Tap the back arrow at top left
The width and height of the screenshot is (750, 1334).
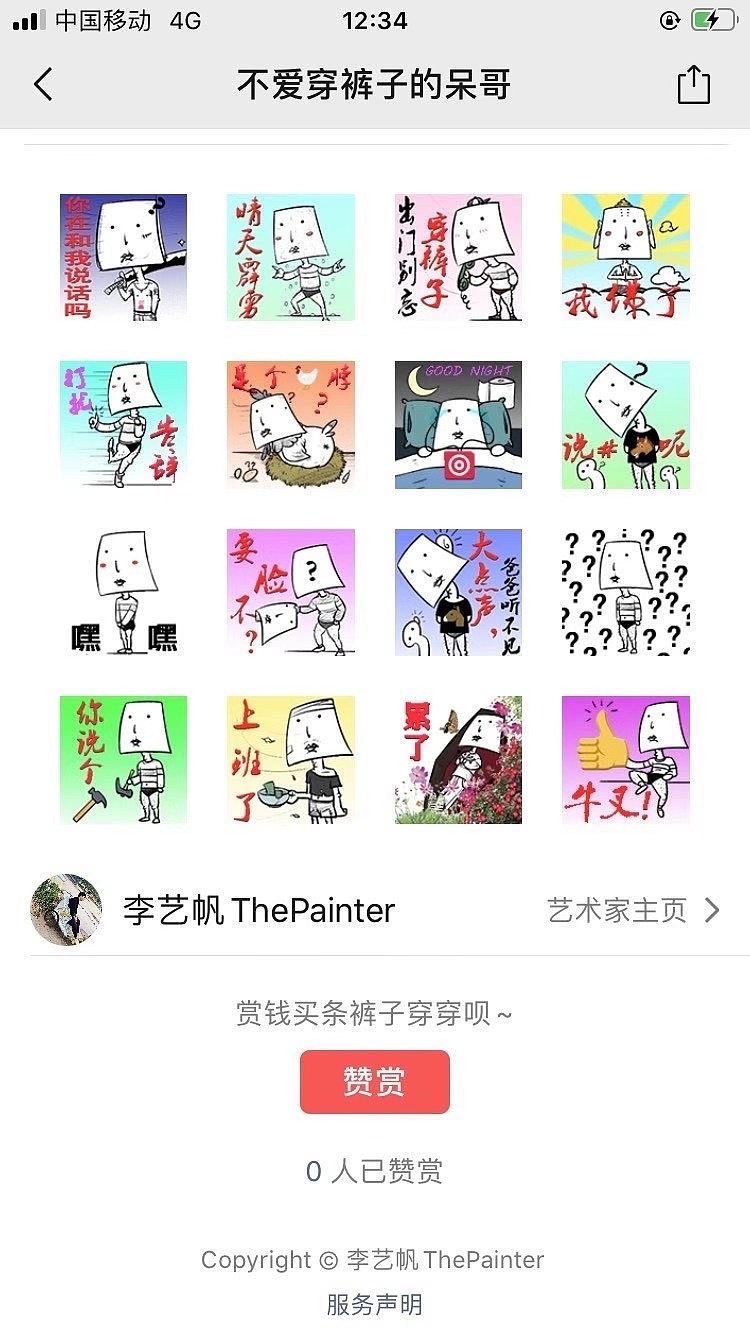(42, 85)
